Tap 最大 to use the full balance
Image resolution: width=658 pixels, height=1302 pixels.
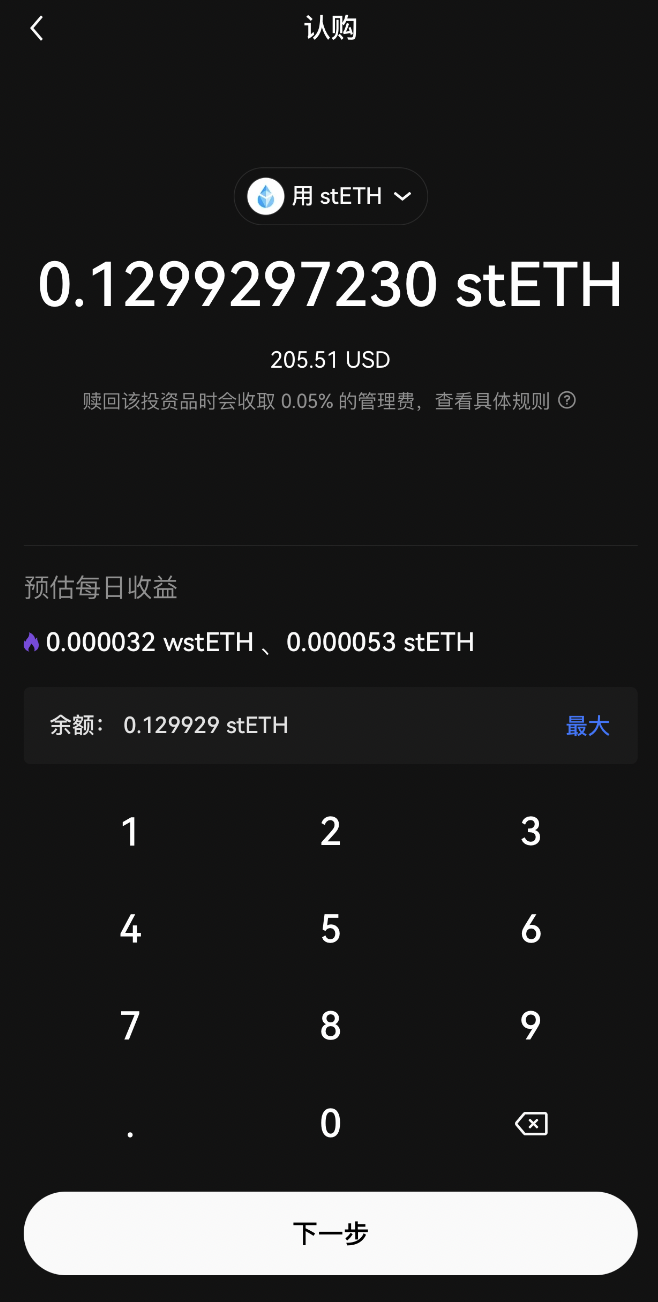pos(587,726)
